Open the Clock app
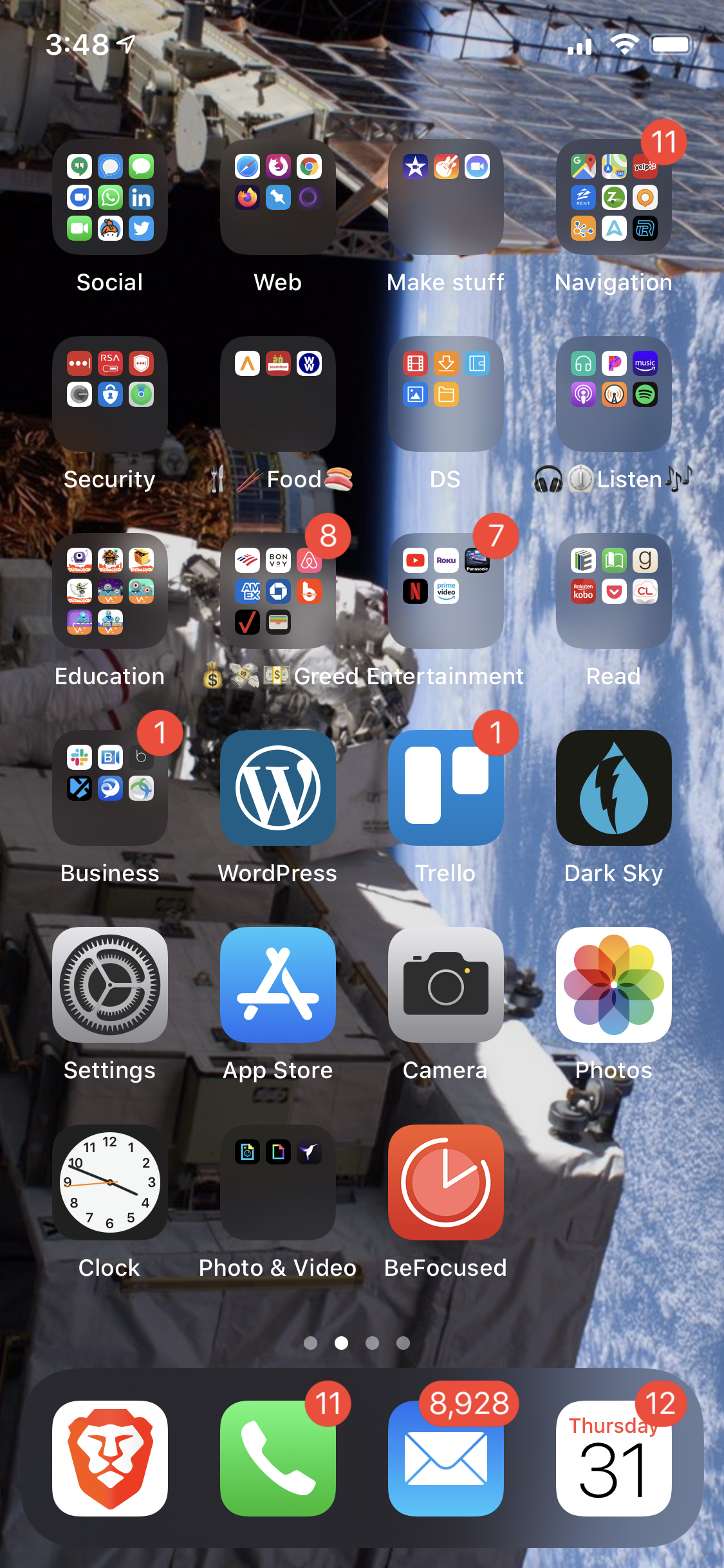The image size is (724, 1568). [110, 1182]
